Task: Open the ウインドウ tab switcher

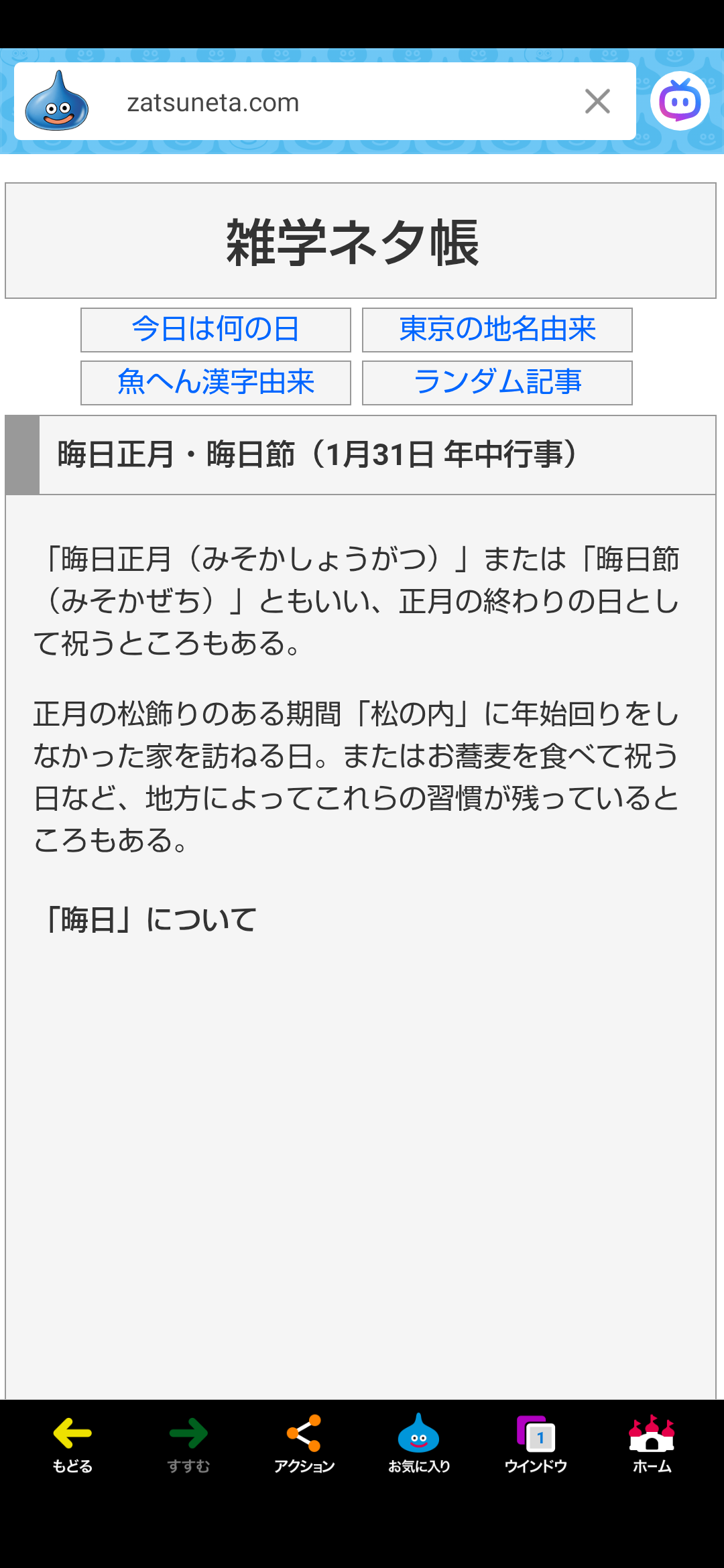Action: point(536,1444)
